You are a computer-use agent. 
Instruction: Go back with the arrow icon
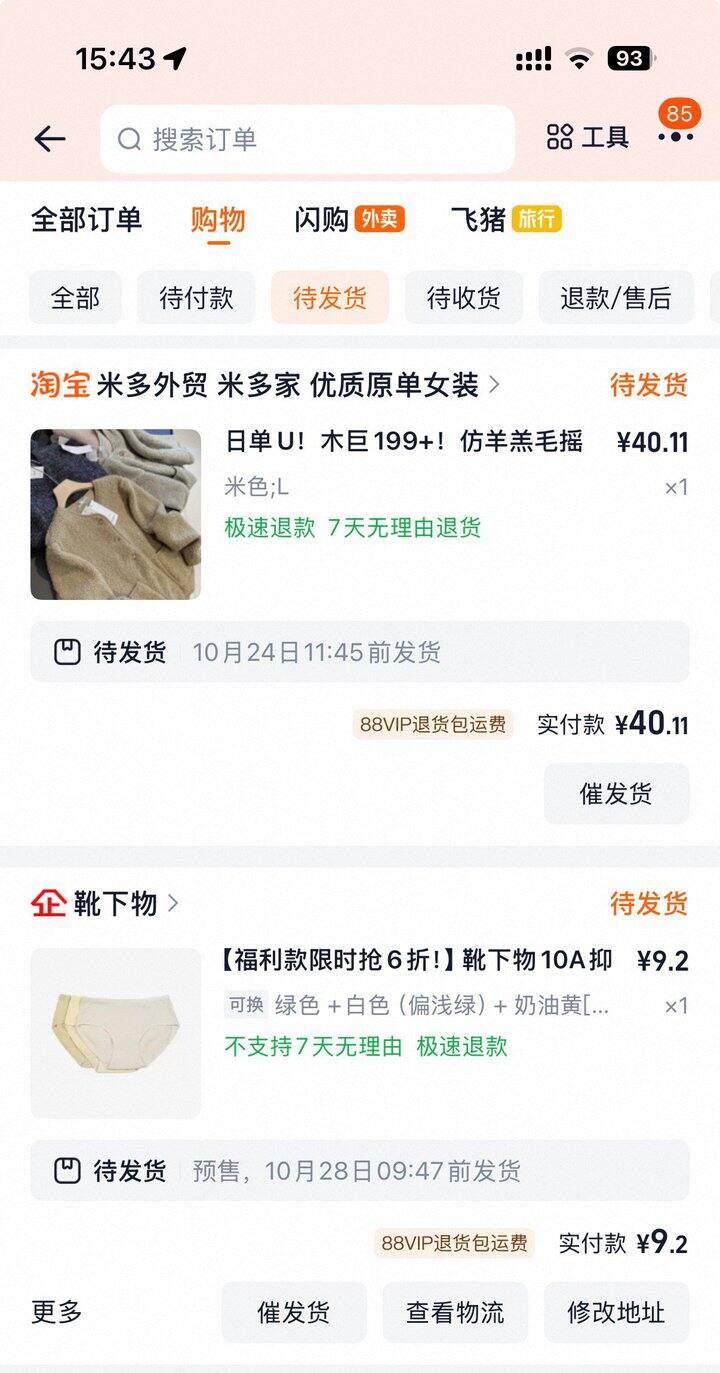[x=49, y=139]
